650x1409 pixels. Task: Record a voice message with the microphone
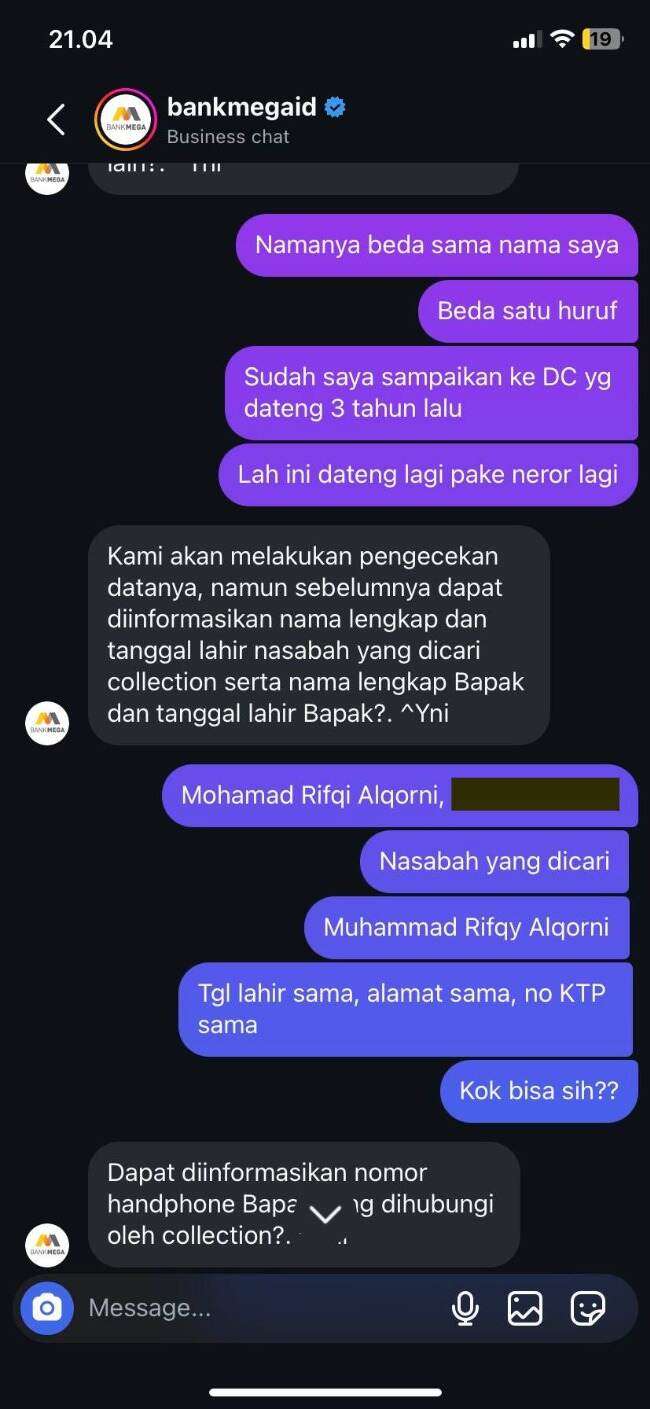[464, 1308]
